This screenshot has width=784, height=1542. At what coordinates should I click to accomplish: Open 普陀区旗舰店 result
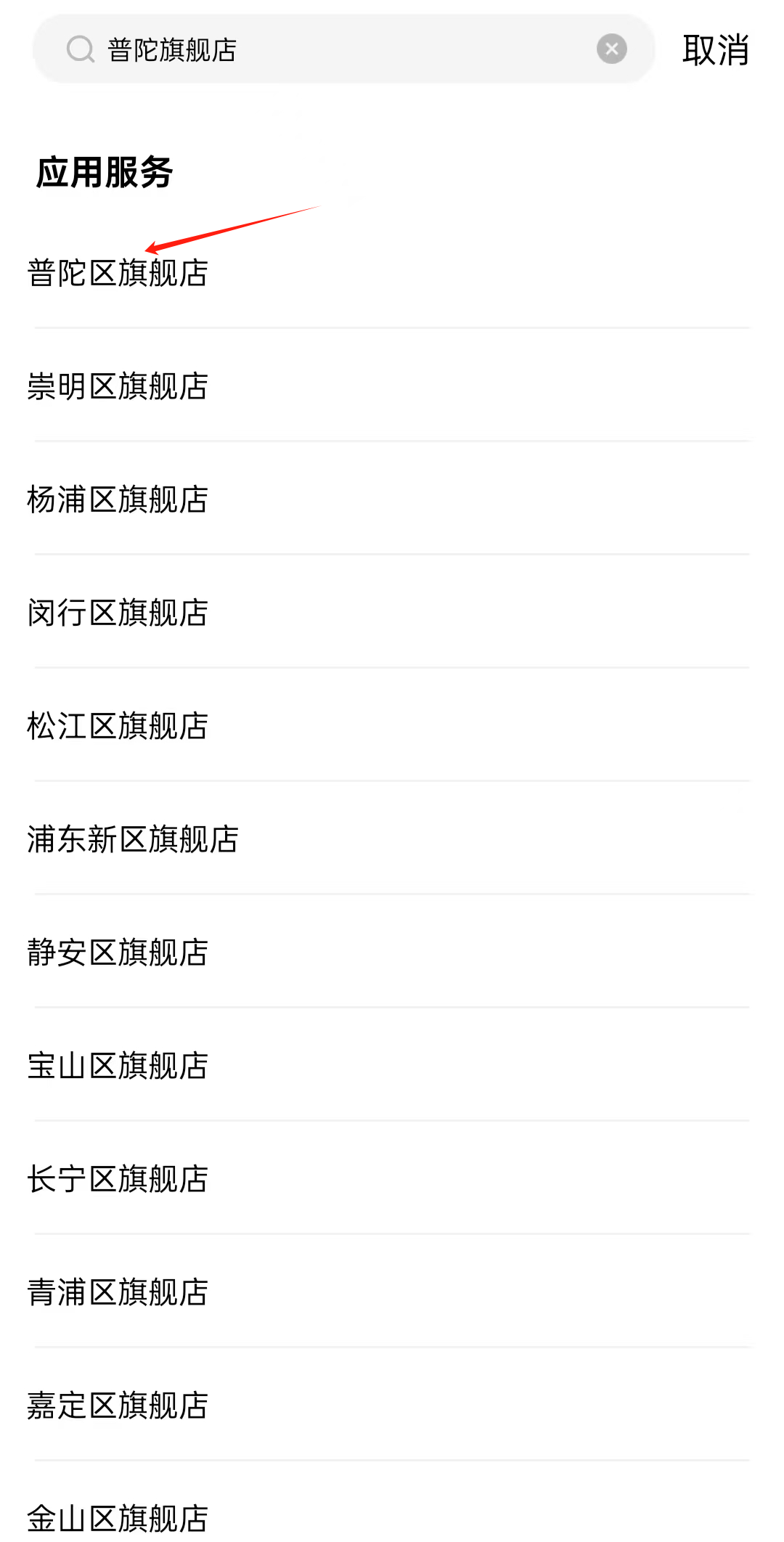118,274
